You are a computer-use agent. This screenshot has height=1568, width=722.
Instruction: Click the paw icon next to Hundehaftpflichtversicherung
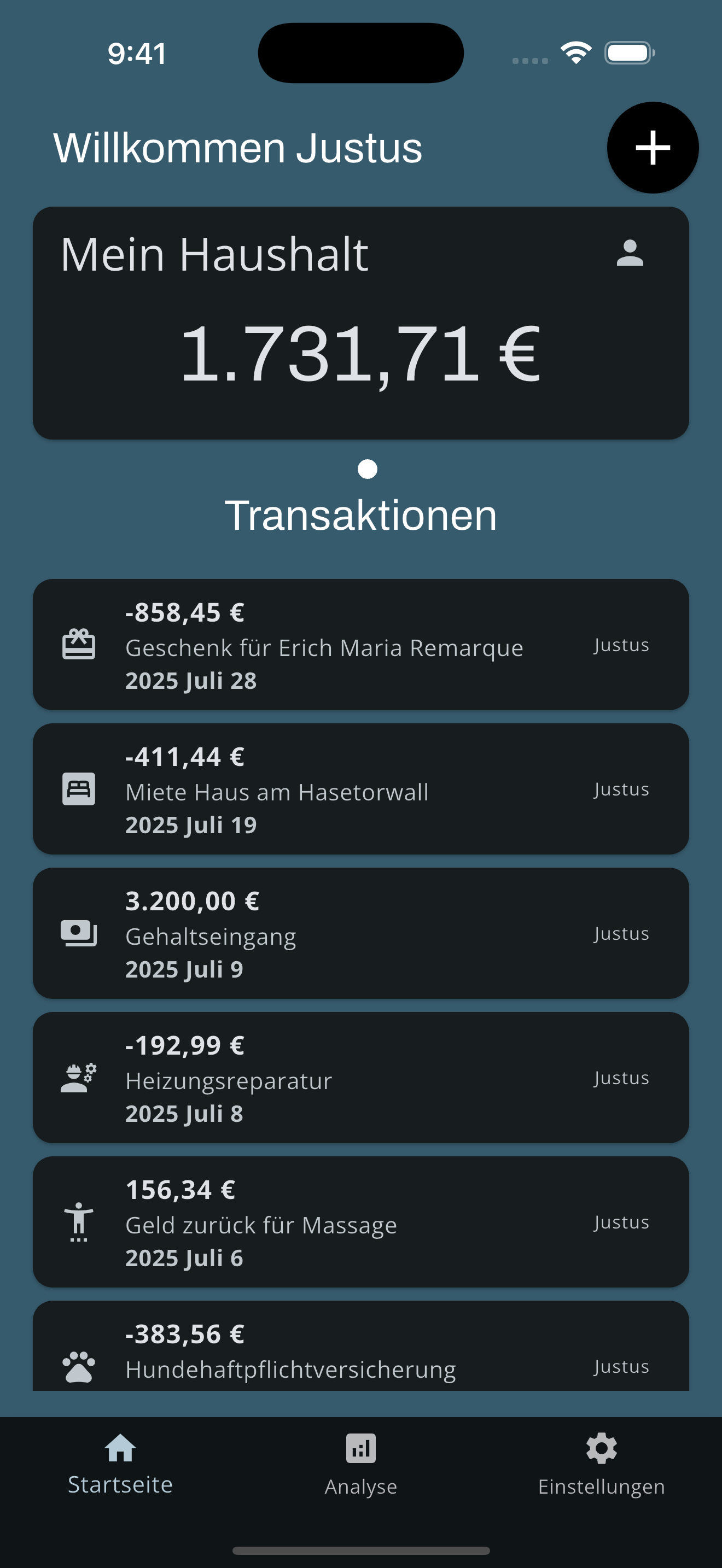79,1366
